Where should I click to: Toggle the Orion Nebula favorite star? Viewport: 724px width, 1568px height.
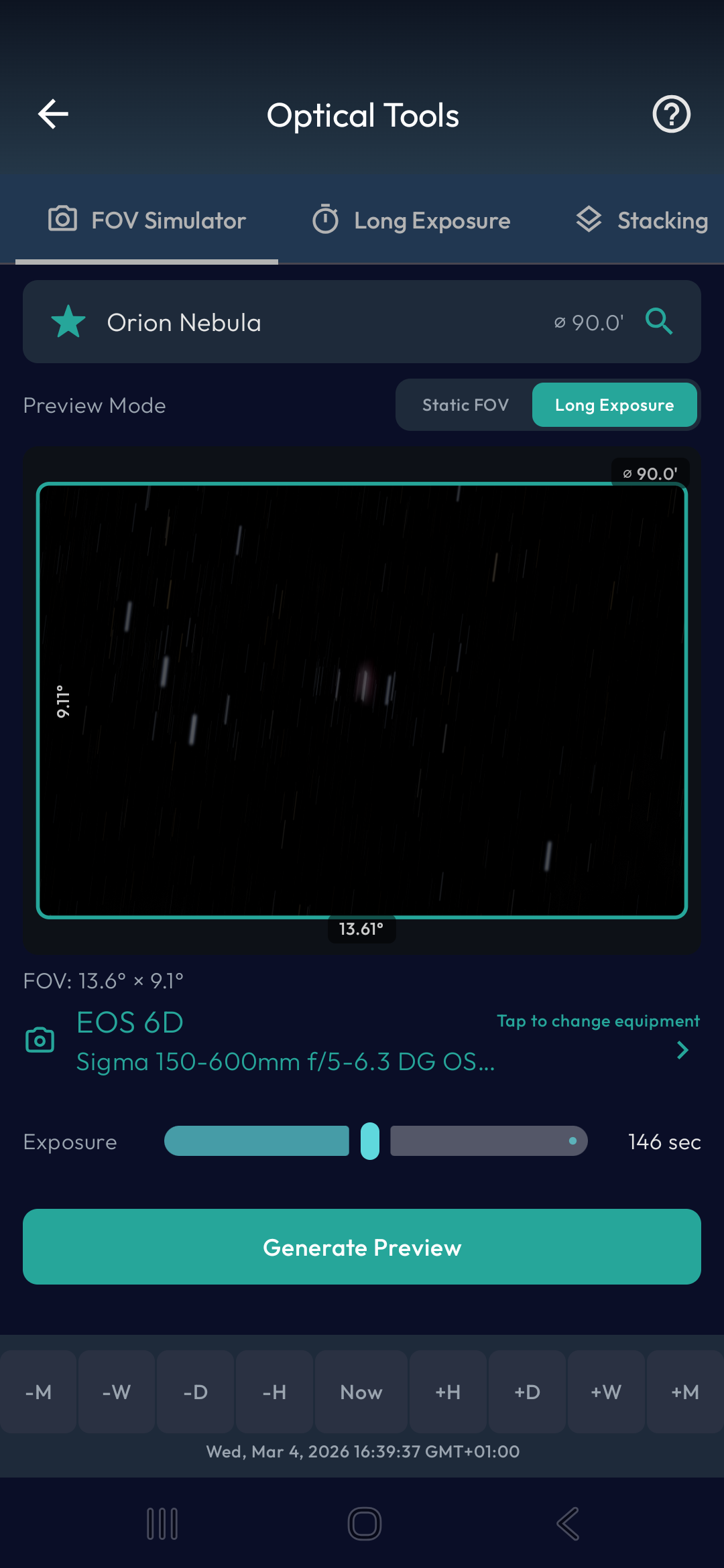[68, 322]
